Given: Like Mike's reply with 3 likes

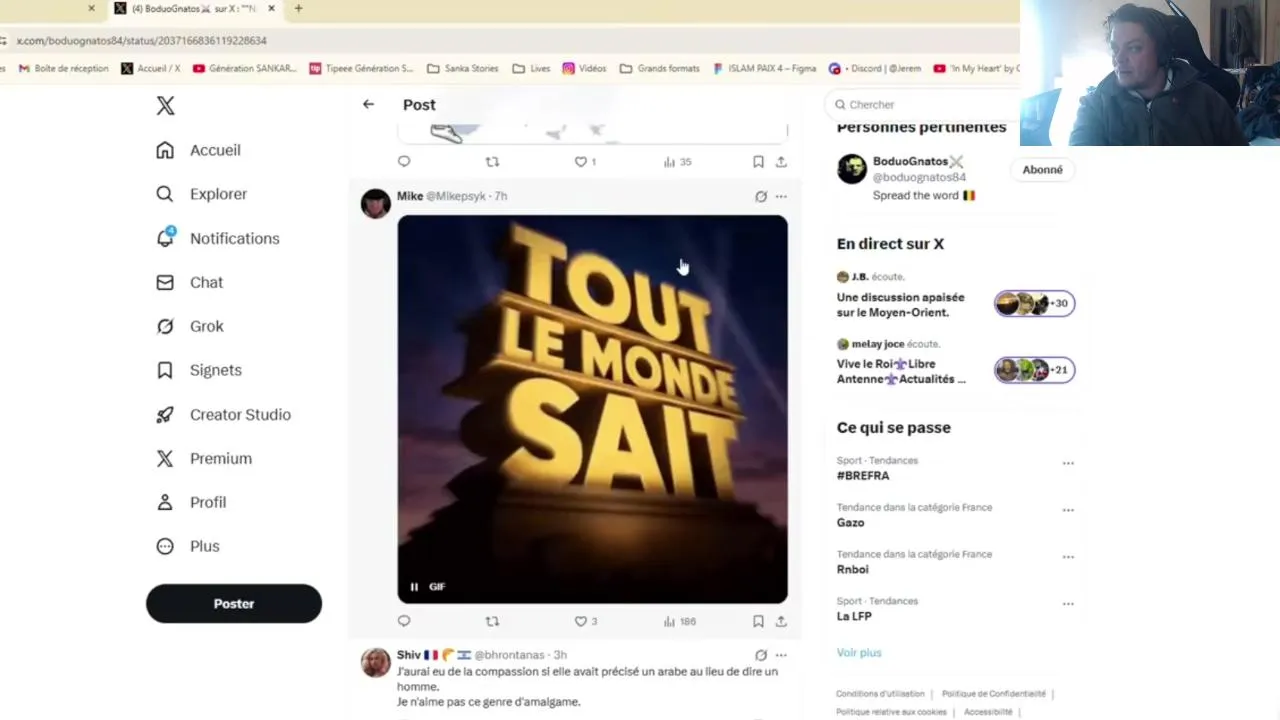Looking at the screenshot, I should point(581,621).
